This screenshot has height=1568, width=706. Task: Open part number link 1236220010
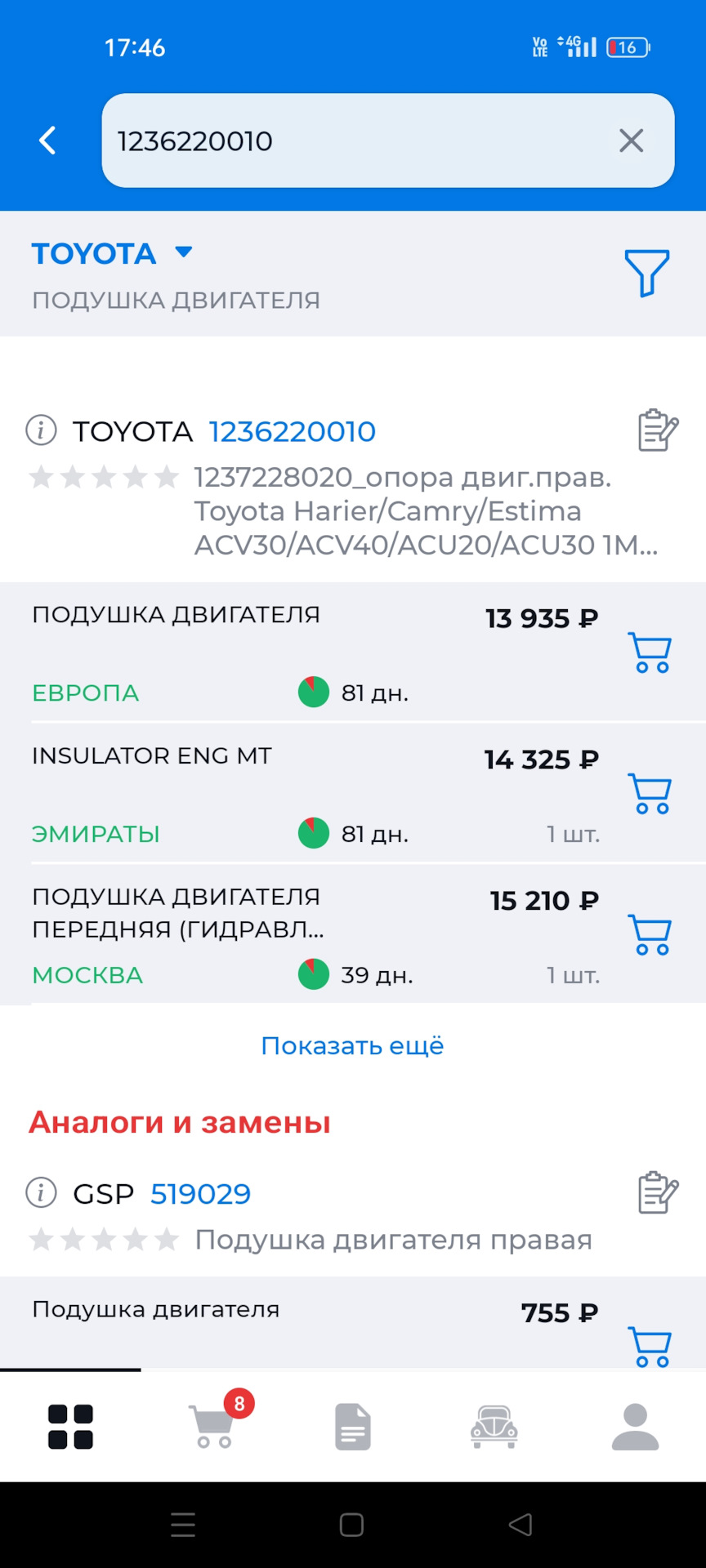293,431
